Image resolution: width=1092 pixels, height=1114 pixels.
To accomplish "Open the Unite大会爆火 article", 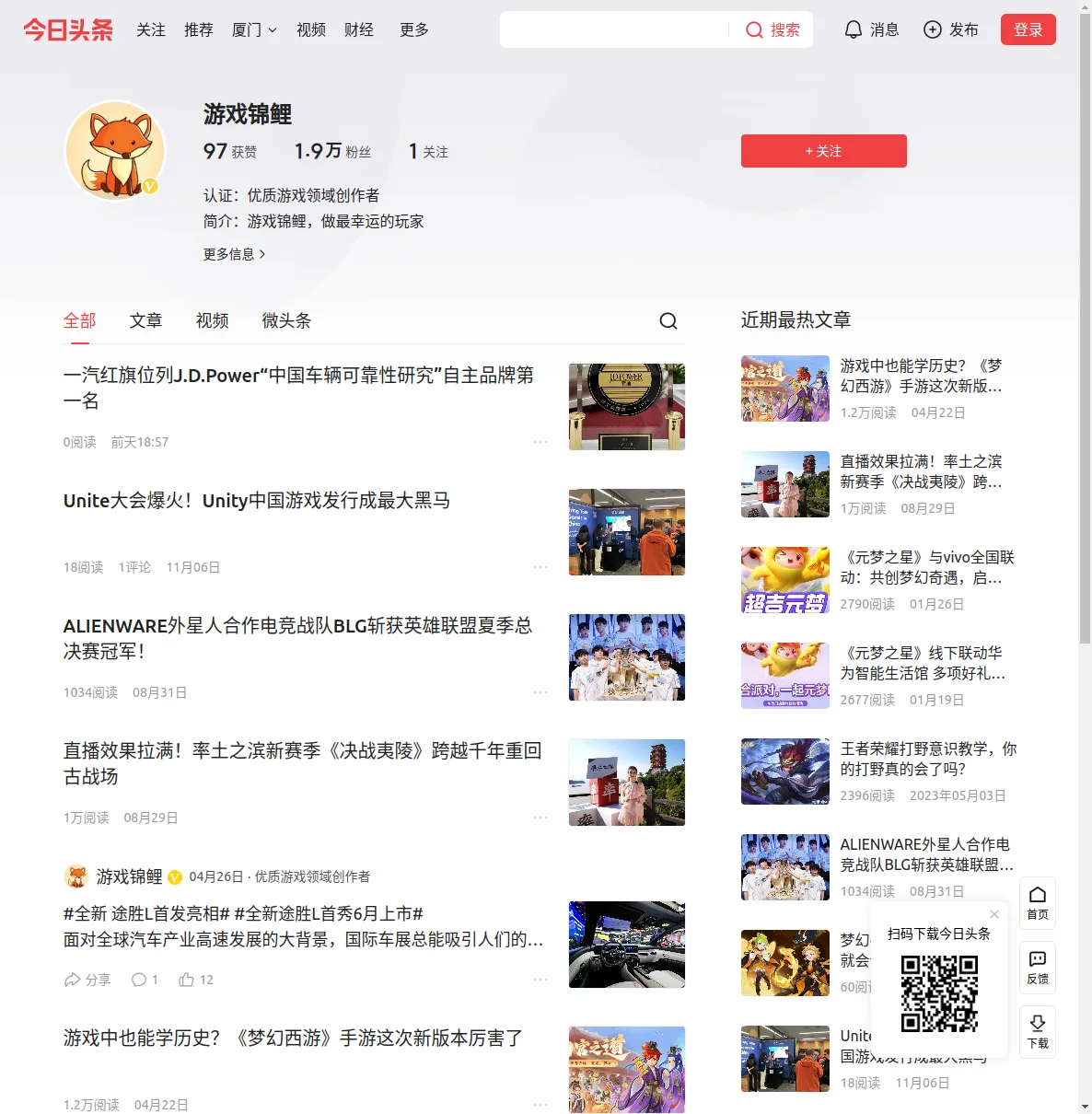I will (256, 501).
